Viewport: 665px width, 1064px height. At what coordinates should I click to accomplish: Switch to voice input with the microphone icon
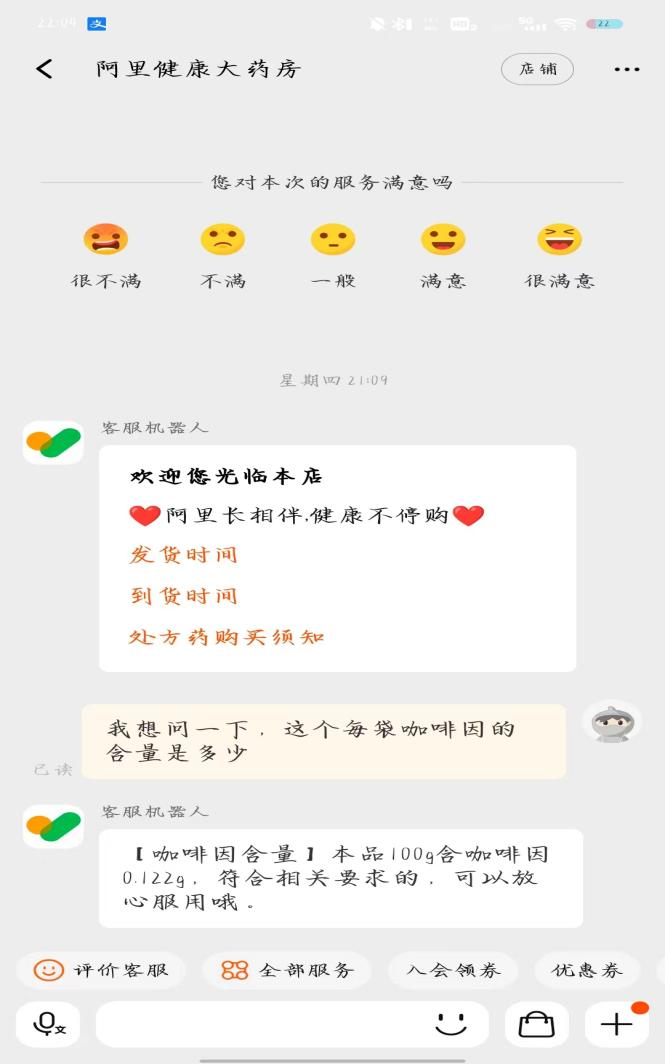48,1024
